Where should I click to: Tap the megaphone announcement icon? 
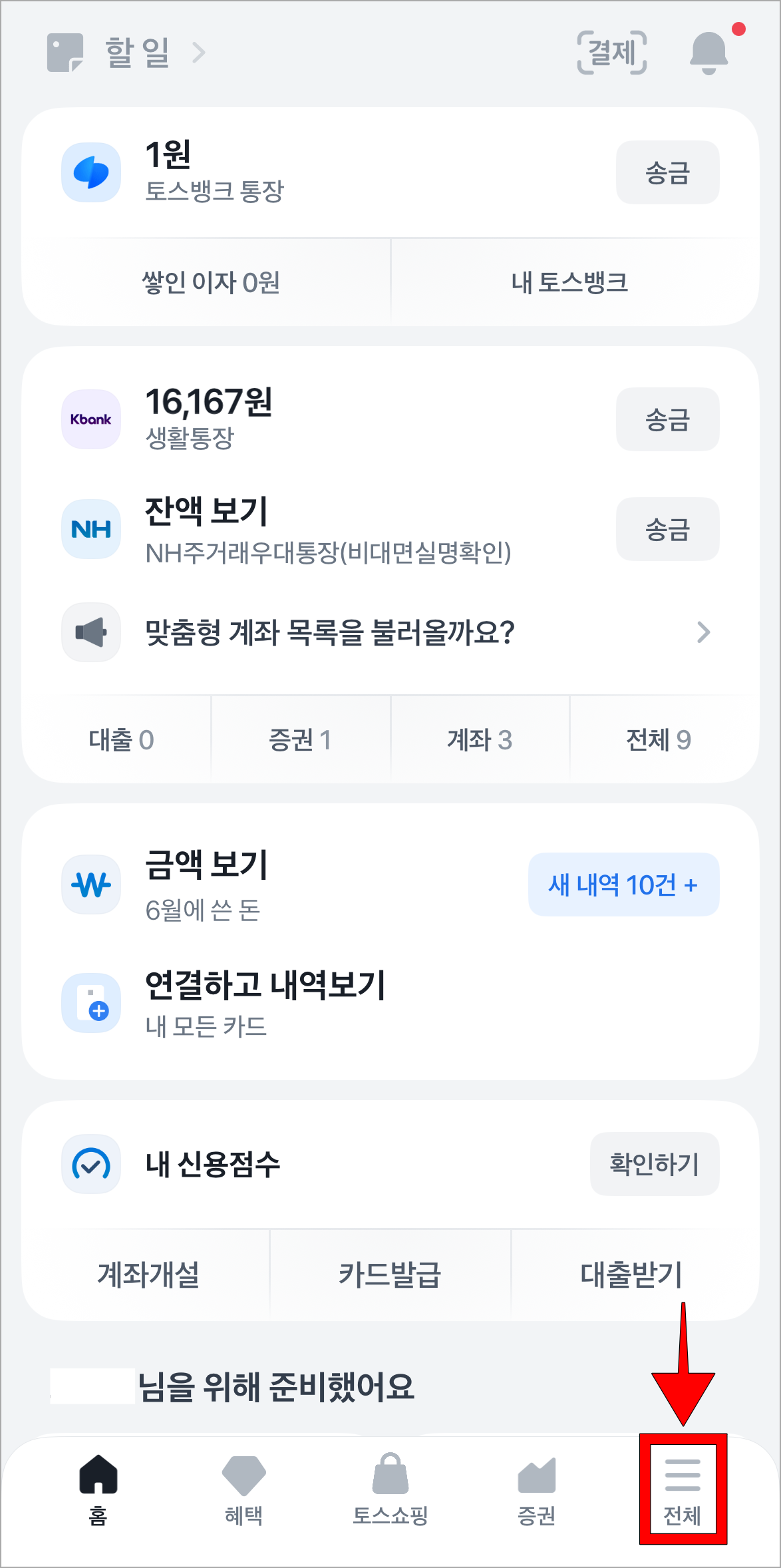point(91,632)
